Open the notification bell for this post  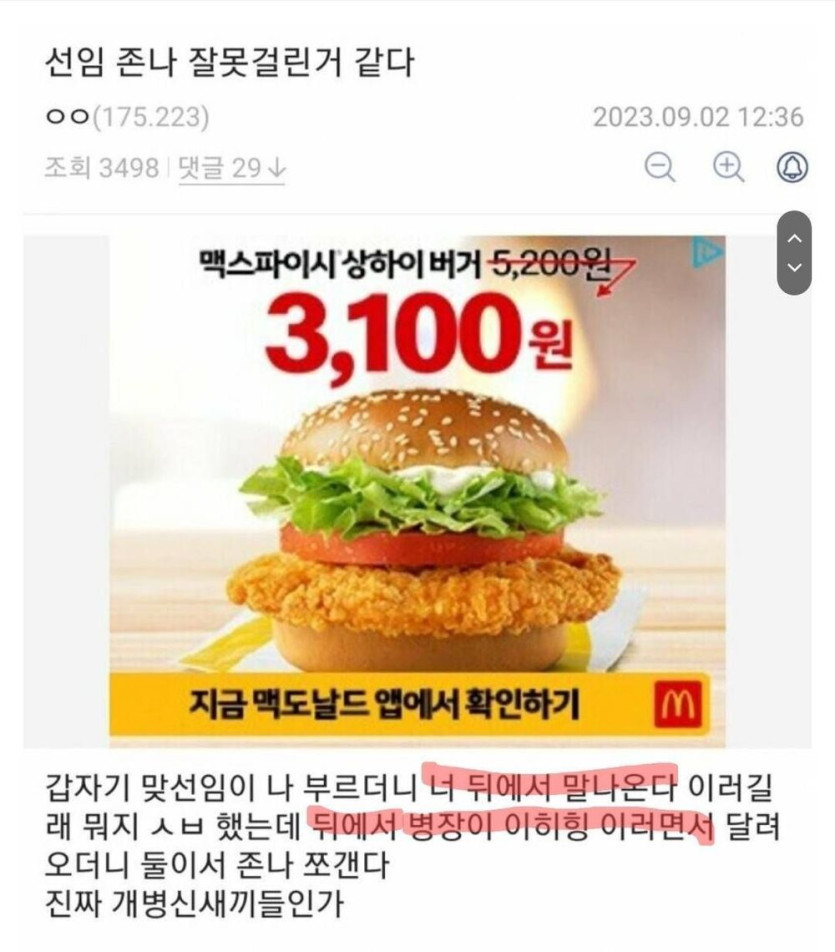[x=792, y=167]
